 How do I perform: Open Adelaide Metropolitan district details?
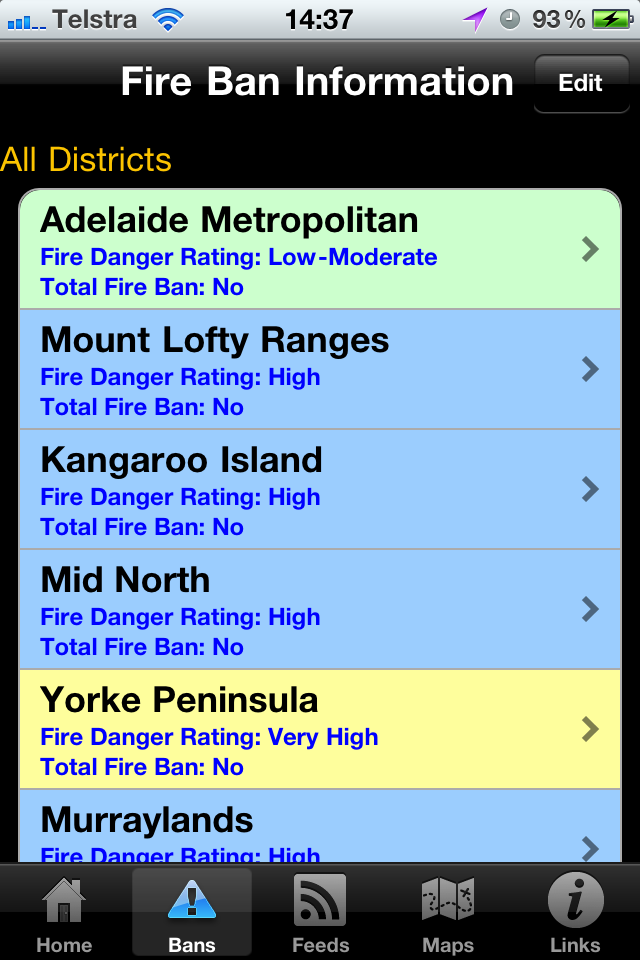point(320,250)
